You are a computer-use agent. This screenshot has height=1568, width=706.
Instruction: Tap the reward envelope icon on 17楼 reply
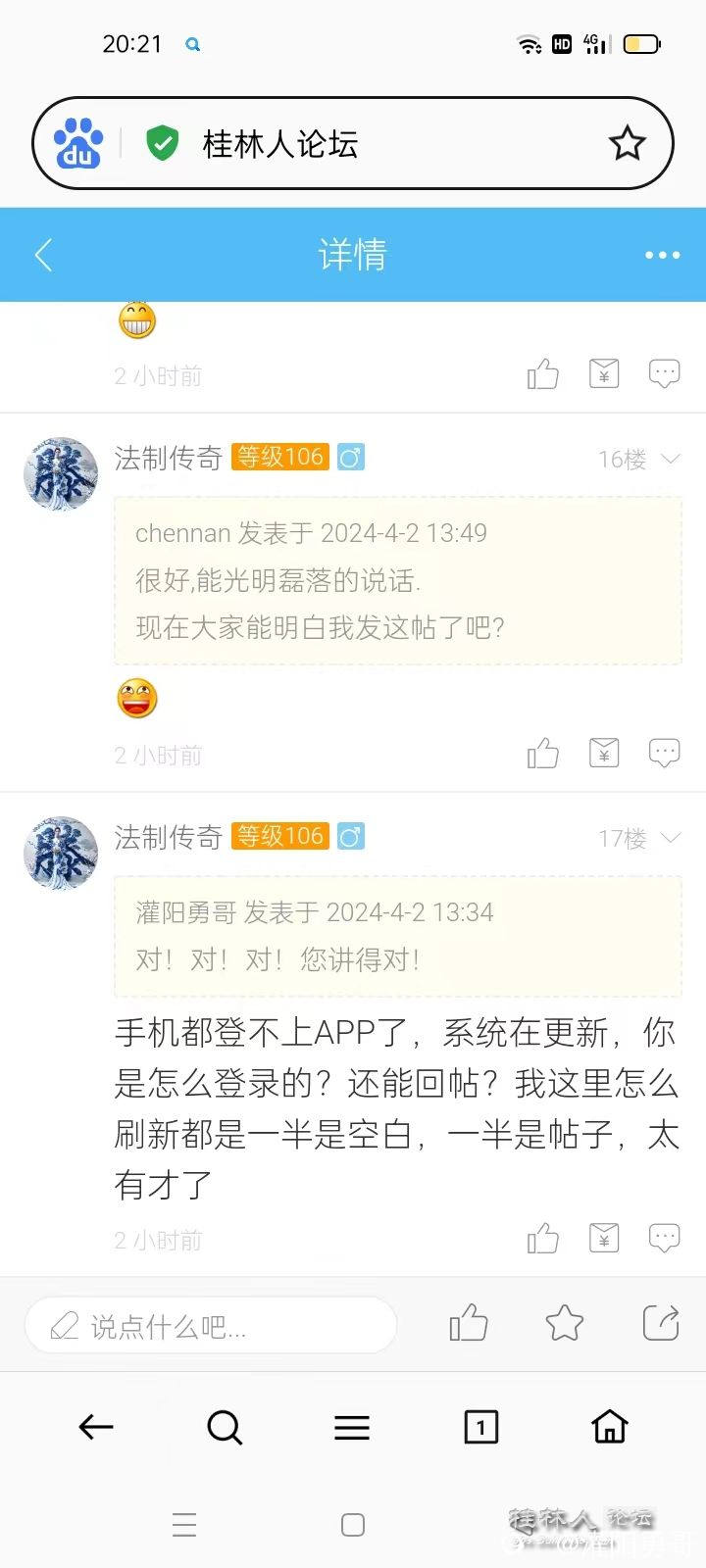coord(604,1238)
